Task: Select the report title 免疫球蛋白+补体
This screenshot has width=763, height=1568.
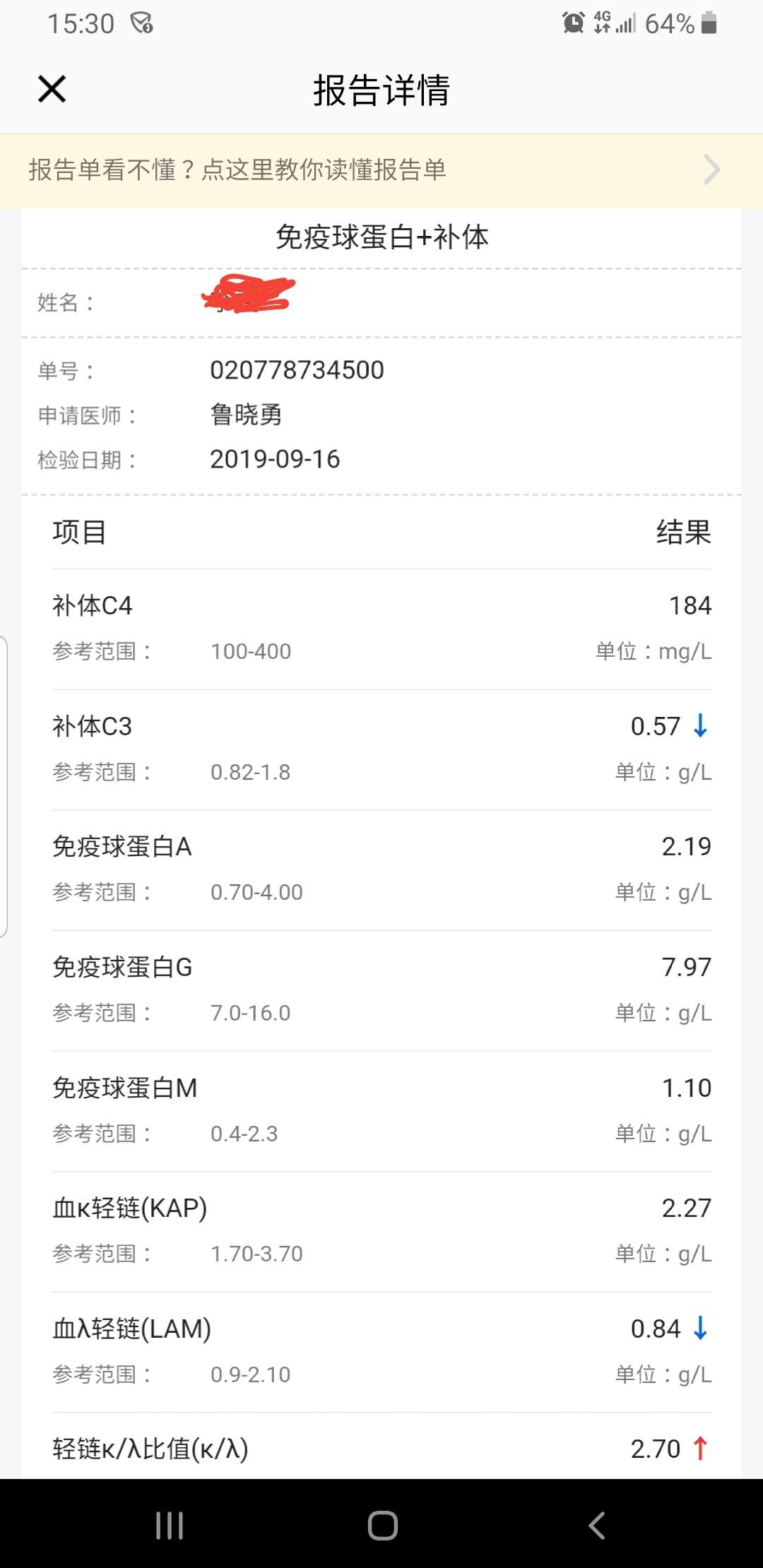Action: pyautogui.click(x=381, y=238)
